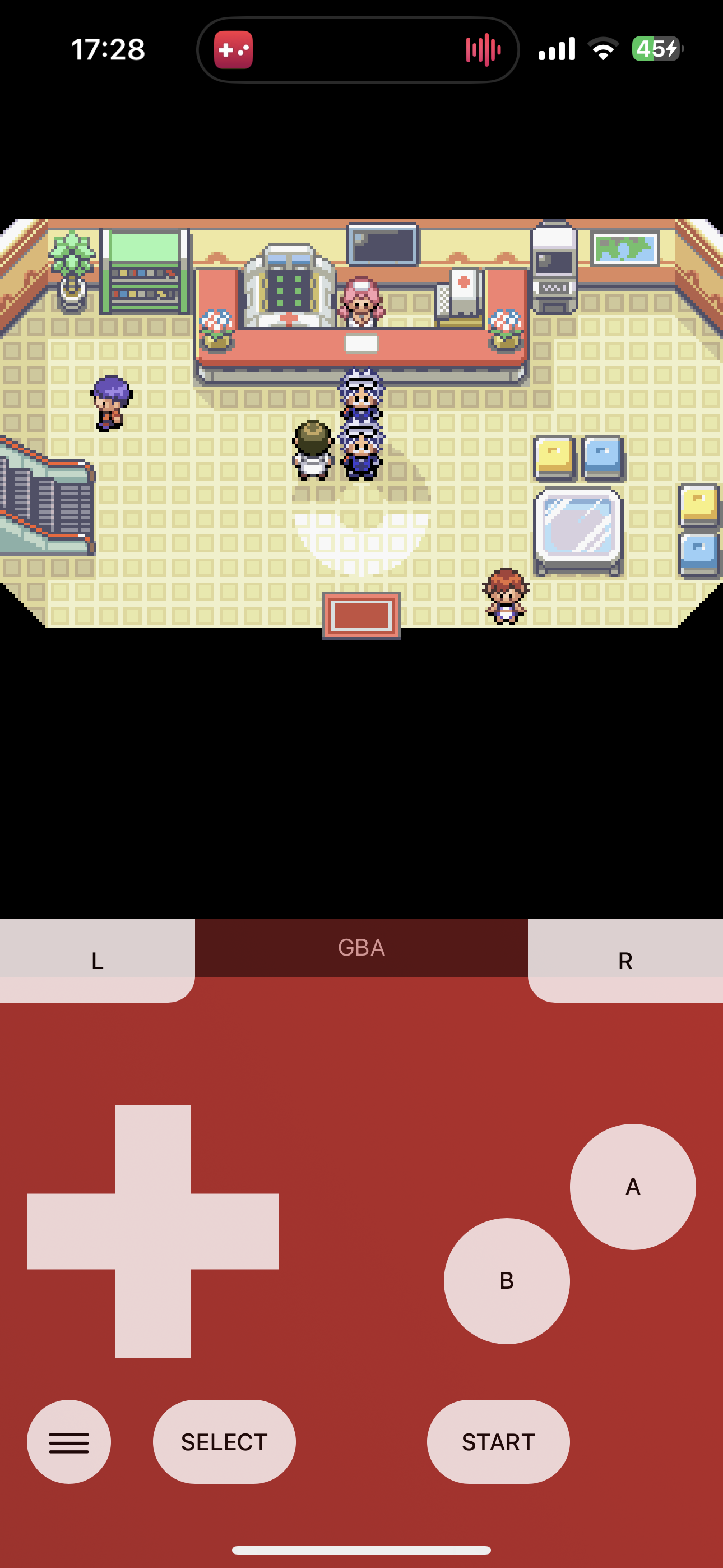723x1568 pixels.
Task: Tap the START button
Action: pyautogui.click(x=498, y=1441)
